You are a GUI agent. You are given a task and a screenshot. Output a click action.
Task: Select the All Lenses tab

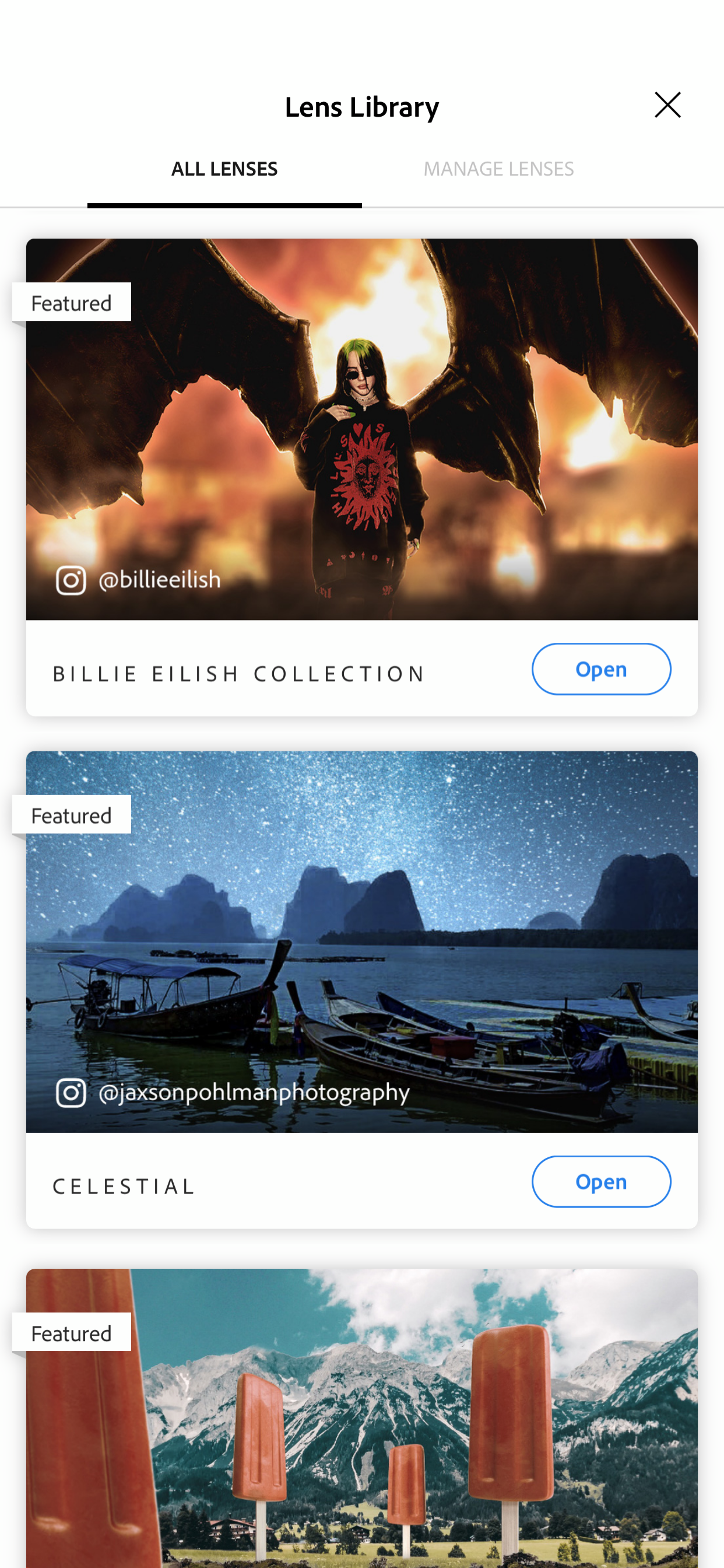[224, 169]
